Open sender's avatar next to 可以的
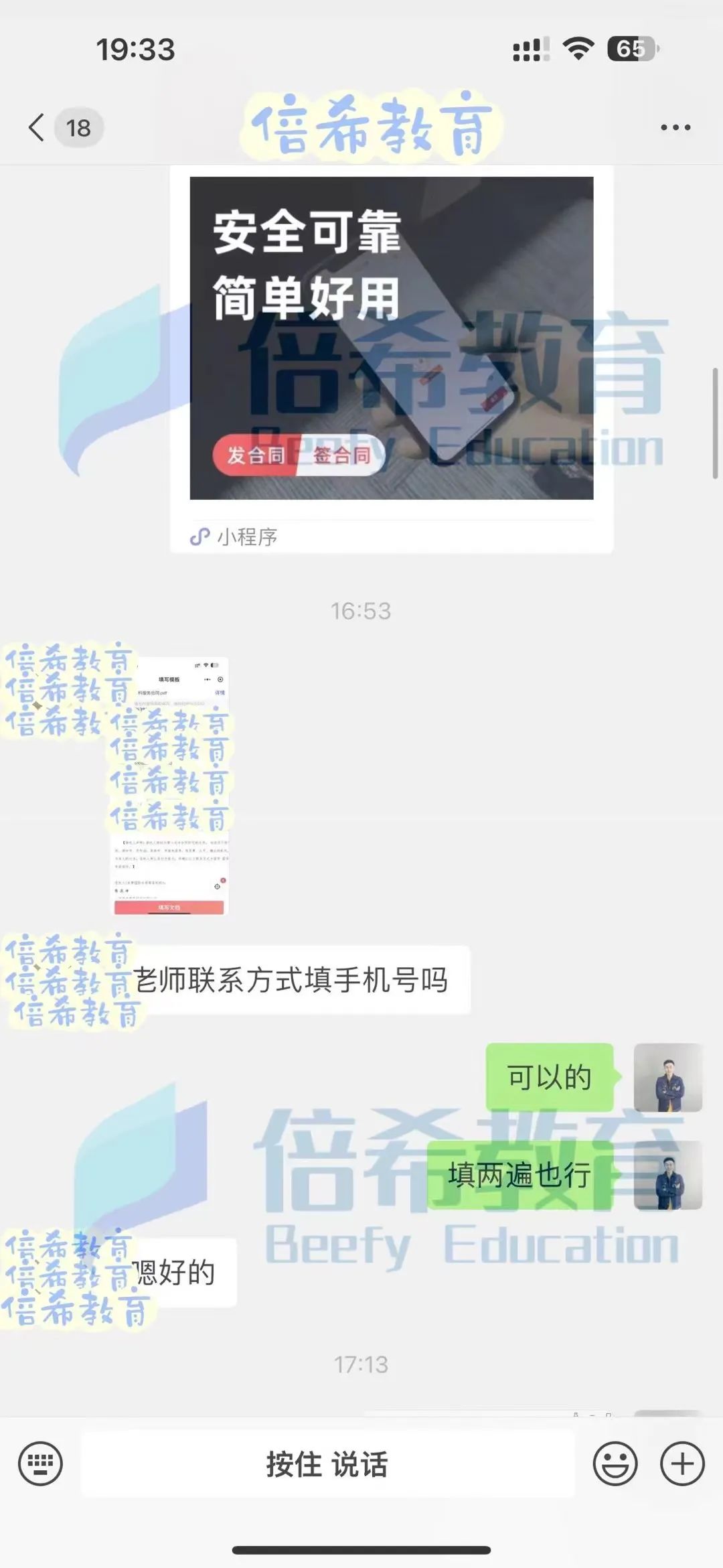This screenshot has height=1568, width=723. [668, 1078]
